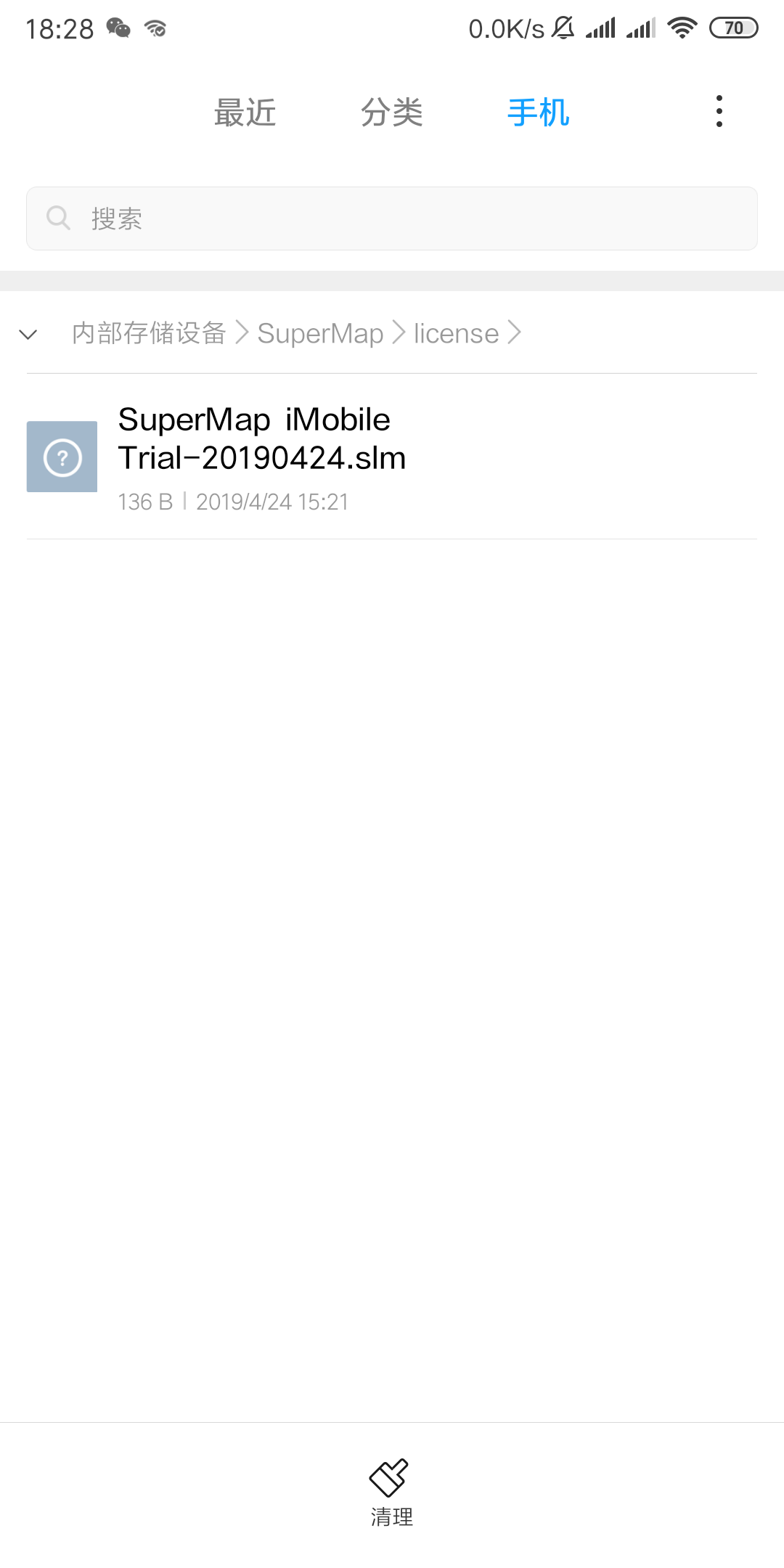This screenshot has height=1568, width=784.
Task: Expand the path dropdown chevron
Action: (x=28, y=335)
